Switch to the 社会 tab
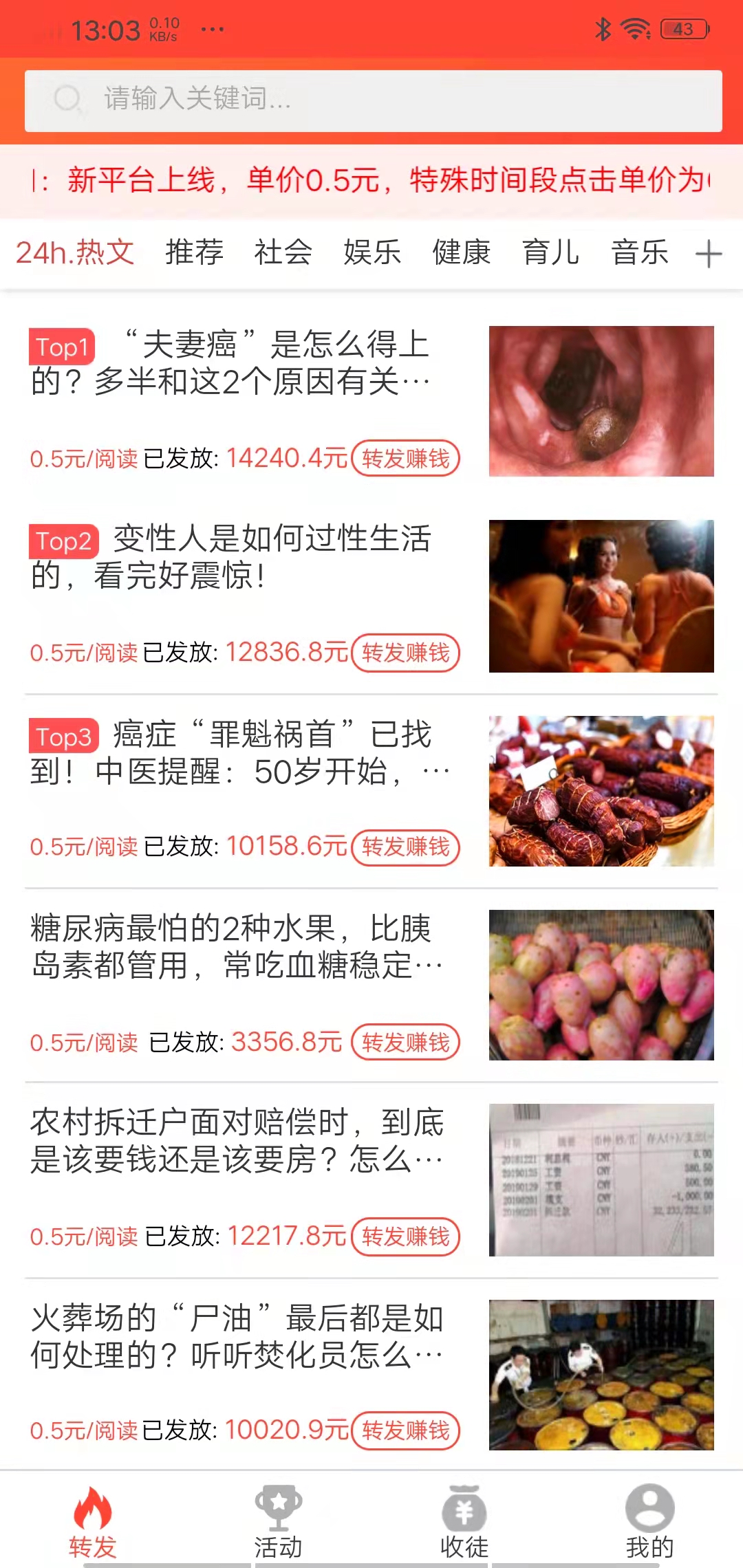 [283, 254]
